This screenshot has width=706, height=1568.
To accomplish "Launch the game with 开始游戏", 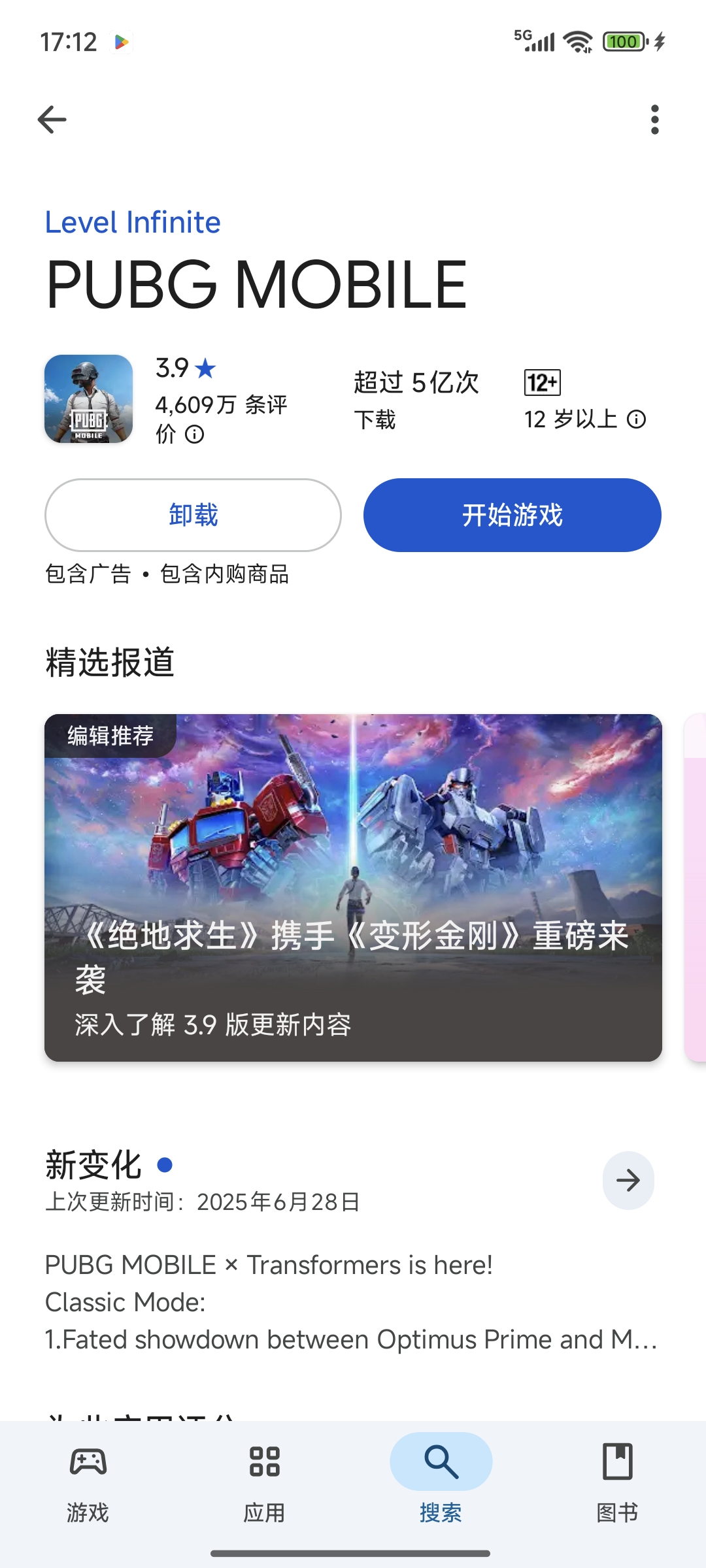I will pyautogui.click(x=512, y=515).
